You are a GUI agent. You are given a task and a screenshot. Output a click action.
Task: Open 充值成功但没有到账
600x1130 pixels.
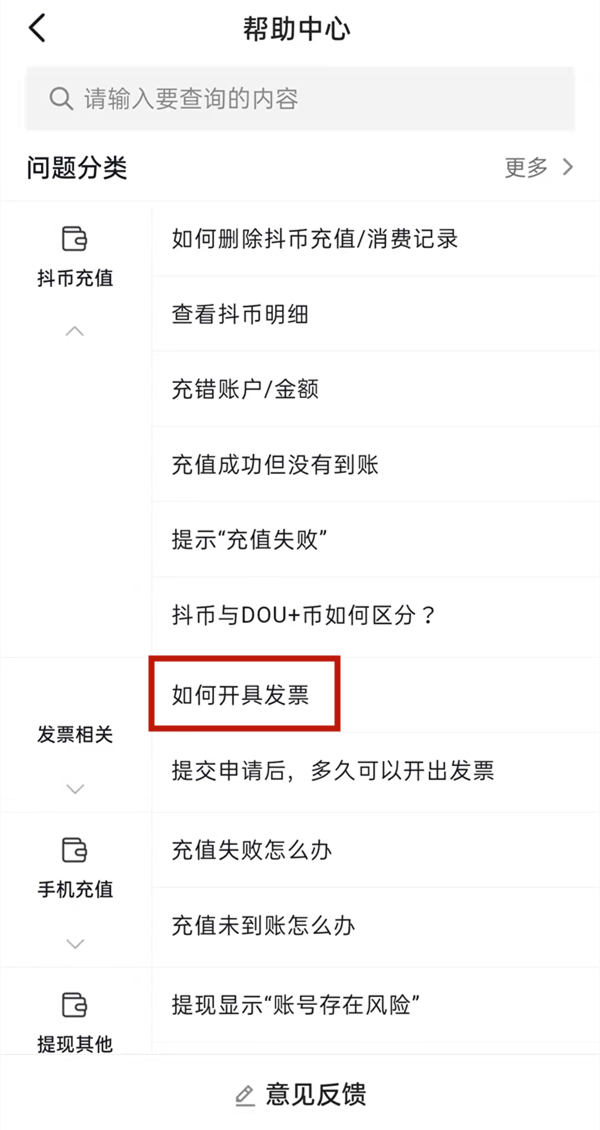(275, 465)
